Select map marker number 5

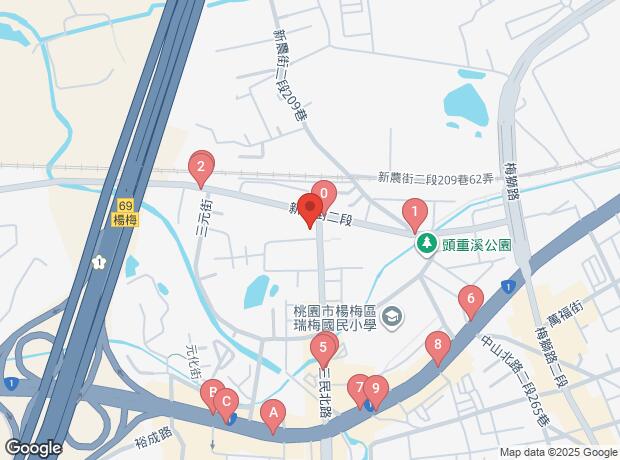(x=322, y=351)
